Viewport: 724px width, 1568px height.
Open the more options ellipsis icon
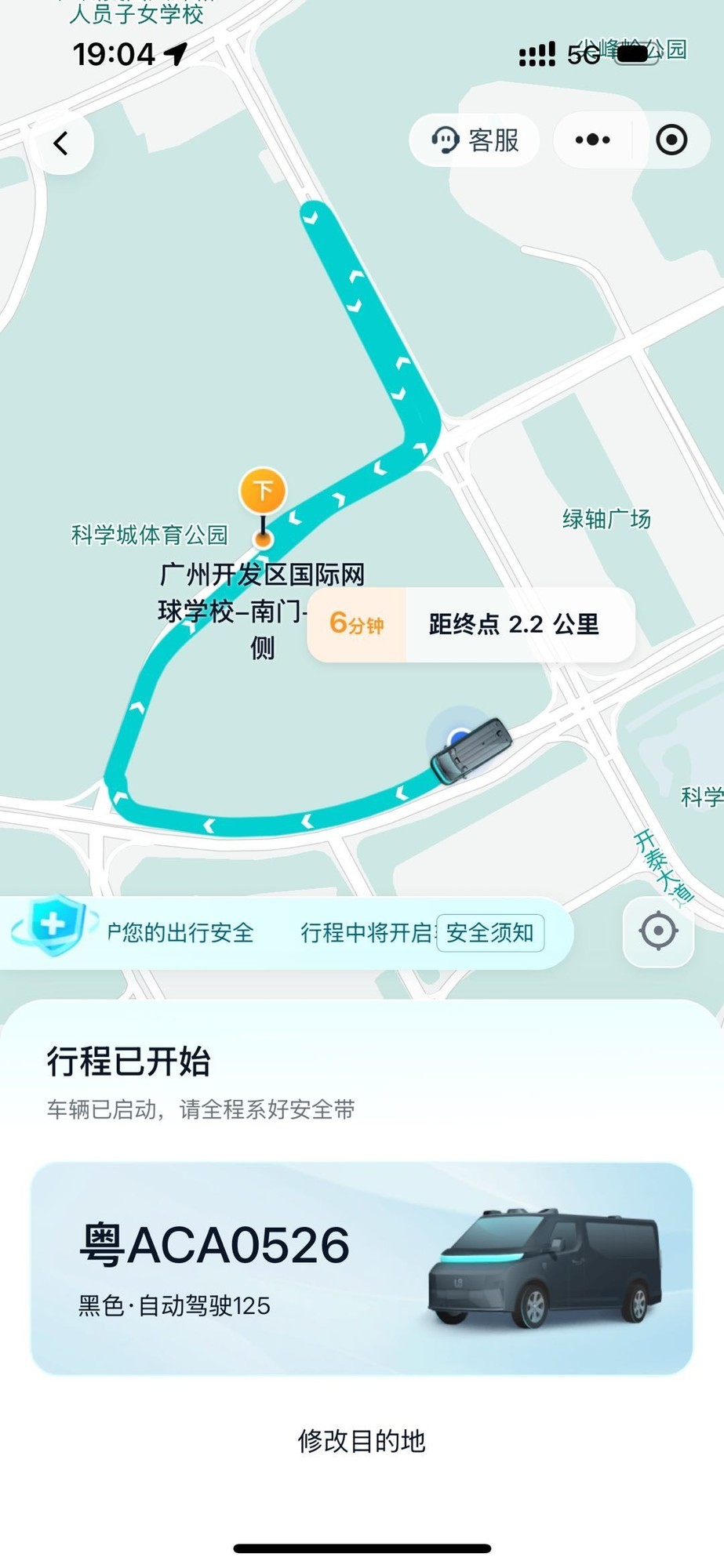[x=592, y=140]
